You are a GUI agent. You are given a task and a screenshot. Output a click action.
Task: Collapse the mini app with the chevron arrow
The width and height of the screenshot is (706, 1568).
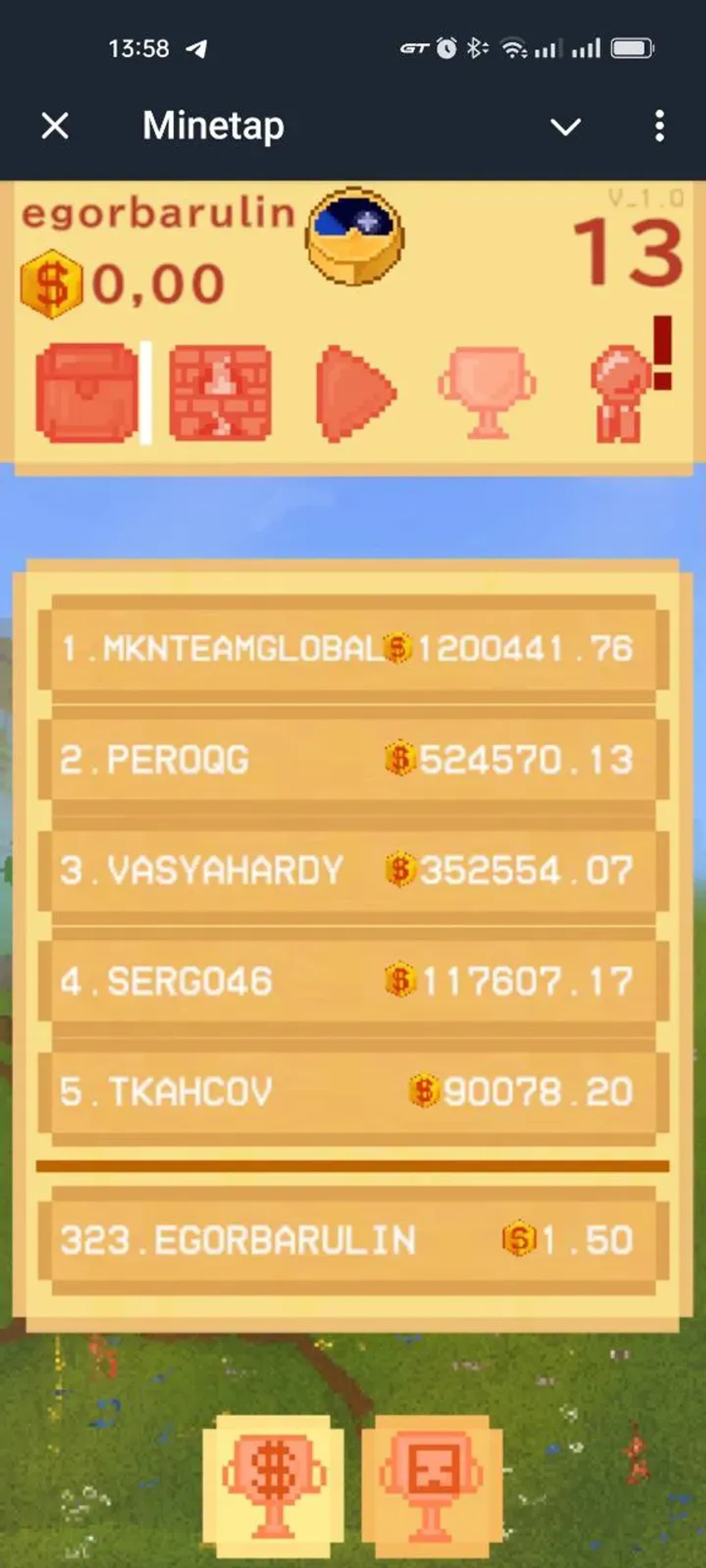565,127
